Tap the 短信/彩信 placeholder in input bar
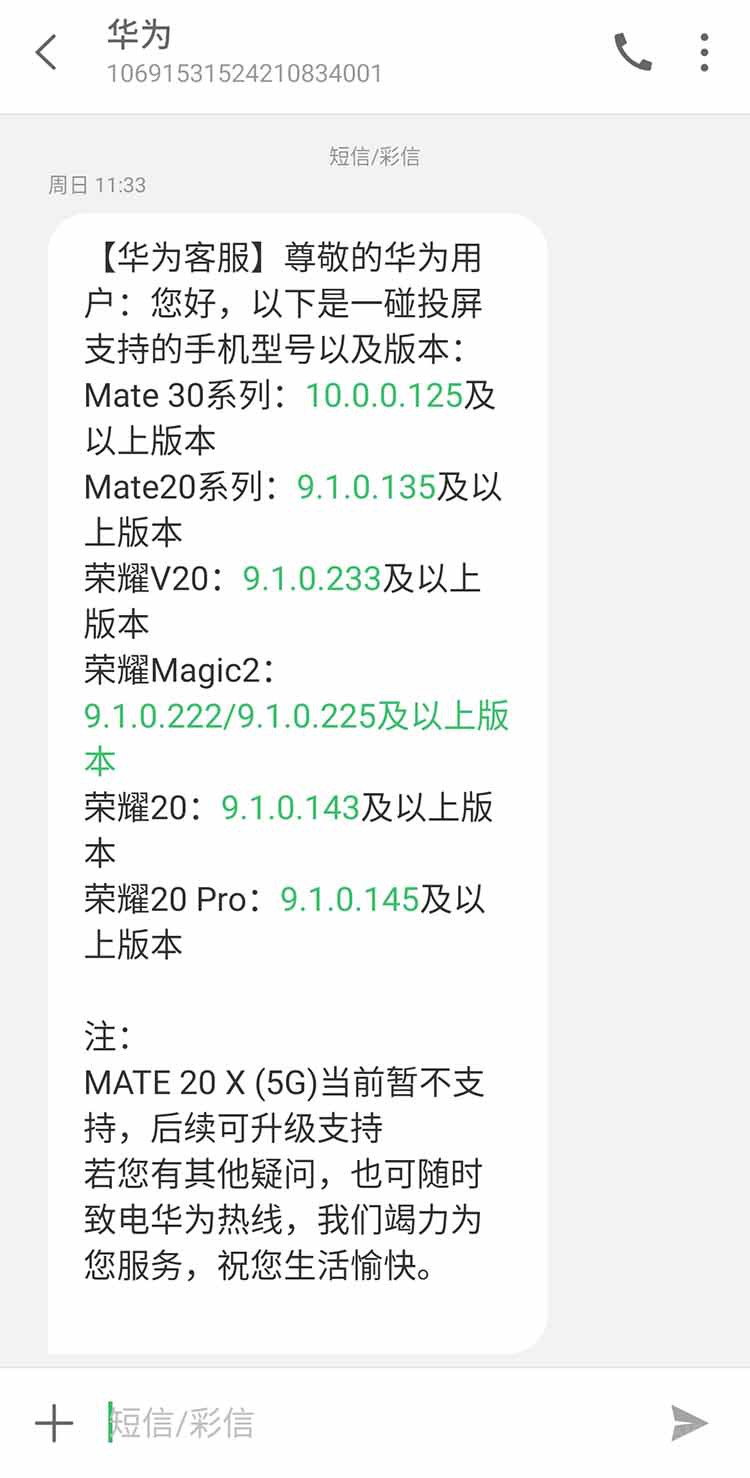The height and width of the screenshot is (1478, 750). click(180, 1422)
